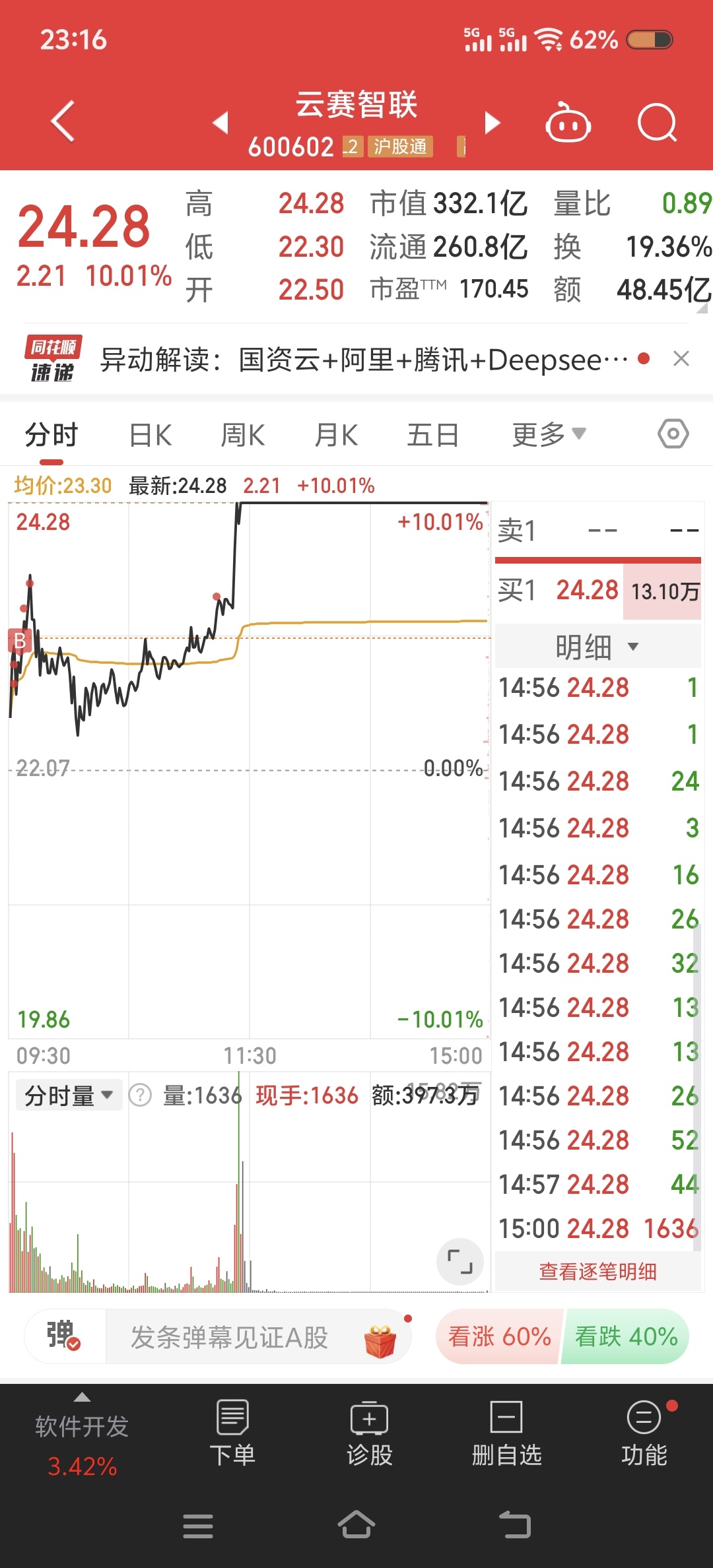
Task: Open chart settings hexagon icon
Action: (x=673, y=434)
